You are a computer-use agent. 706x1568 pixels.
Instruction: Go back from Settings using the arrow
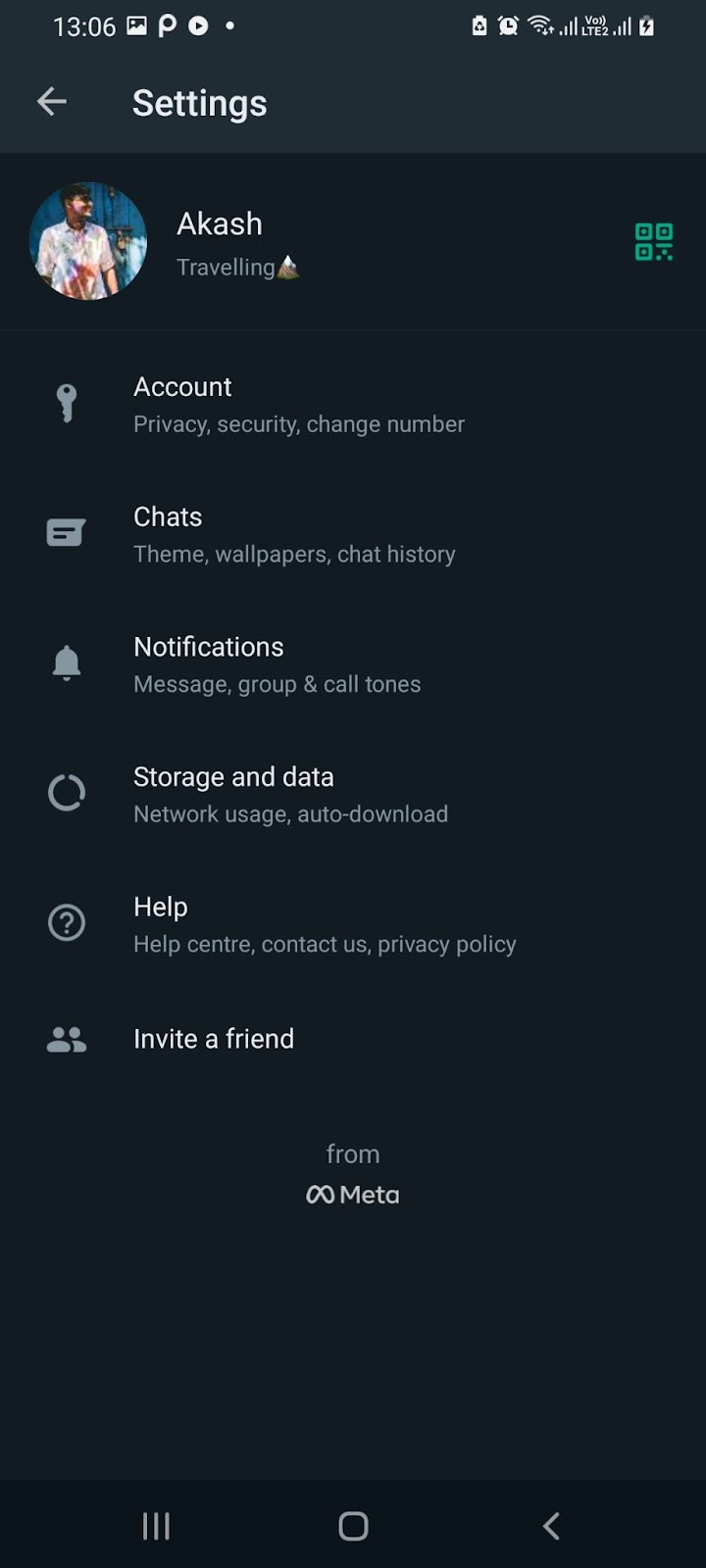pos(52,101)
